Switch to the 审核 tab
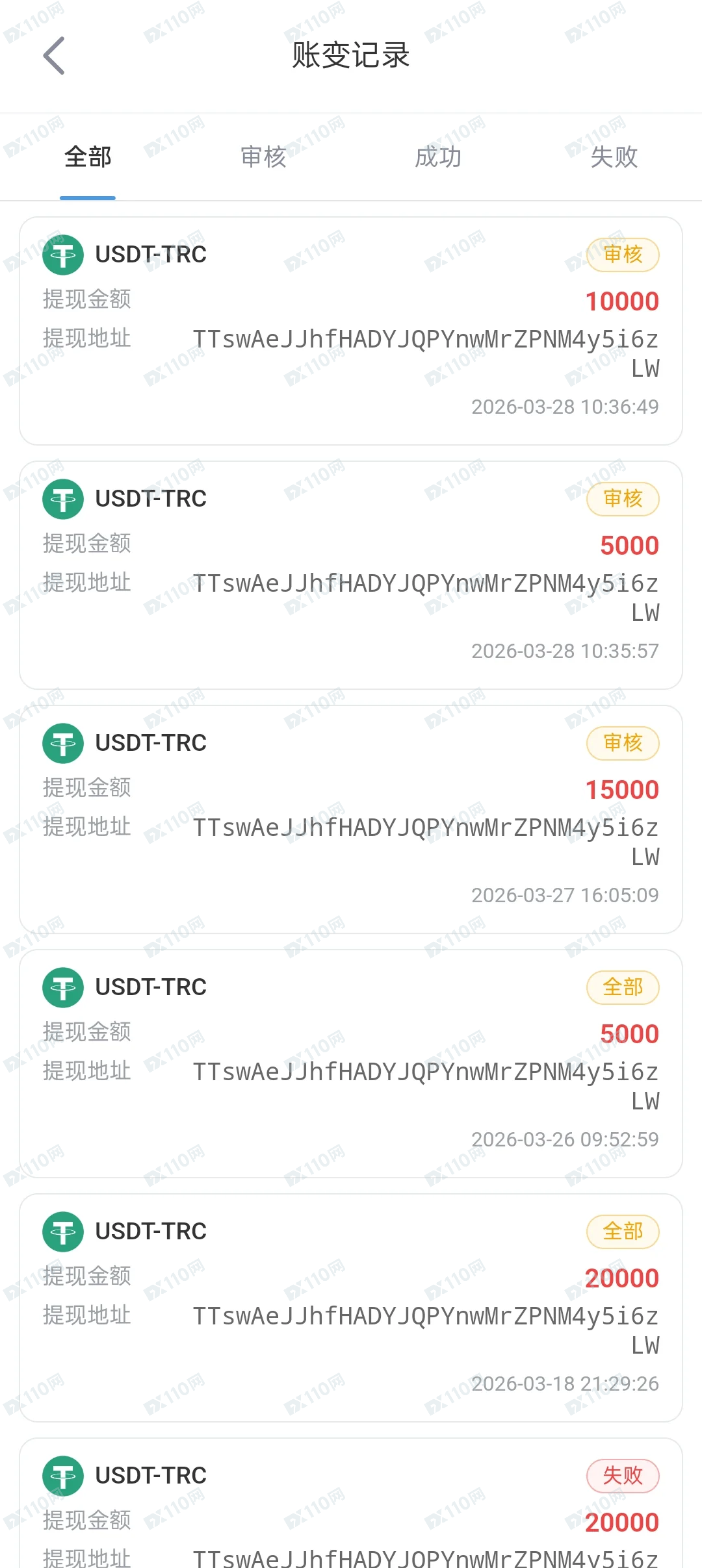The height and width of the screenshot is (1568, 702). [263, 157]
